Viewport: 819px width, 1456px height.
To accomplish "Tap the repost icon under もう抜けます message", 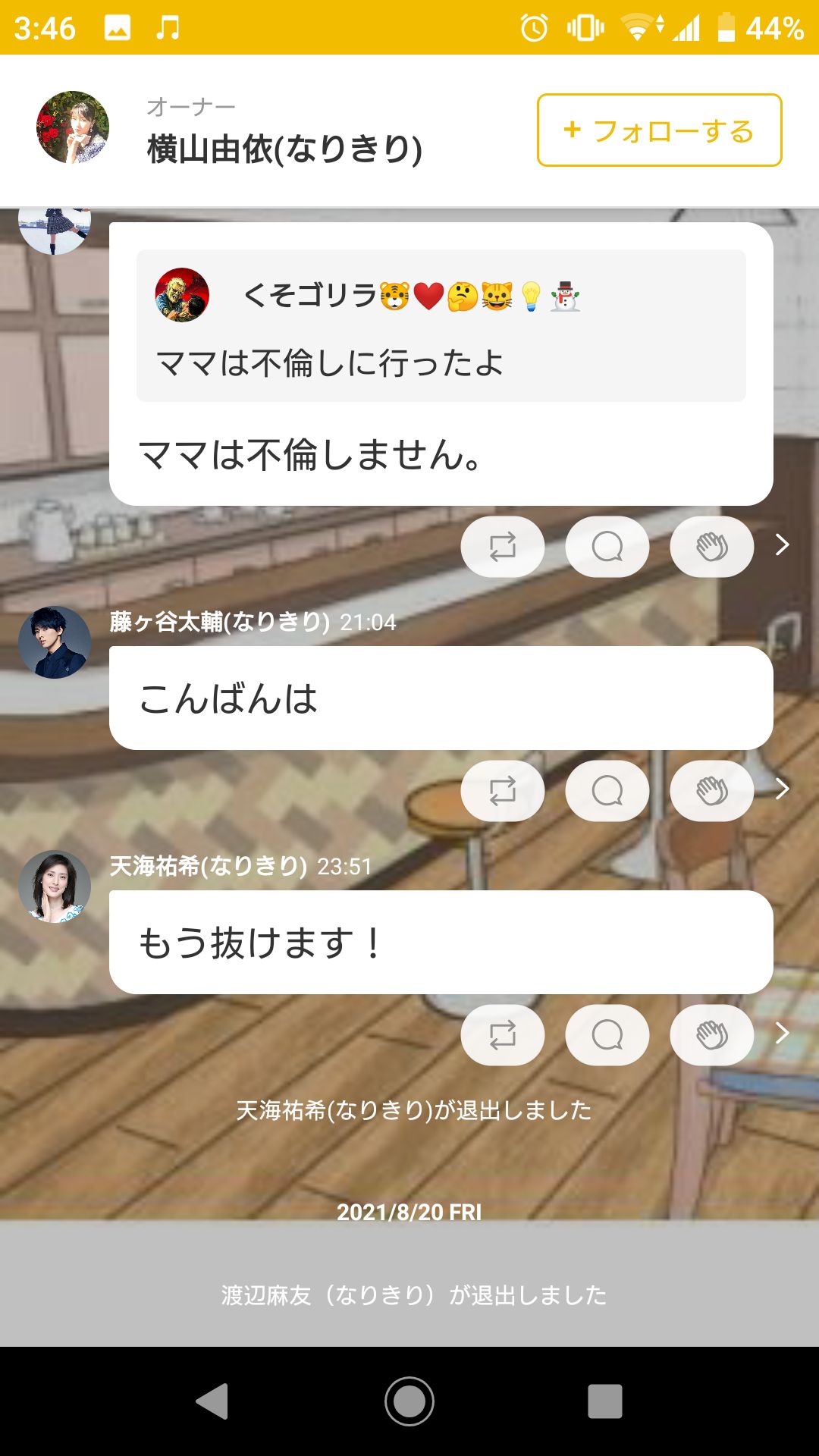I will click(x=501, y=1034).
